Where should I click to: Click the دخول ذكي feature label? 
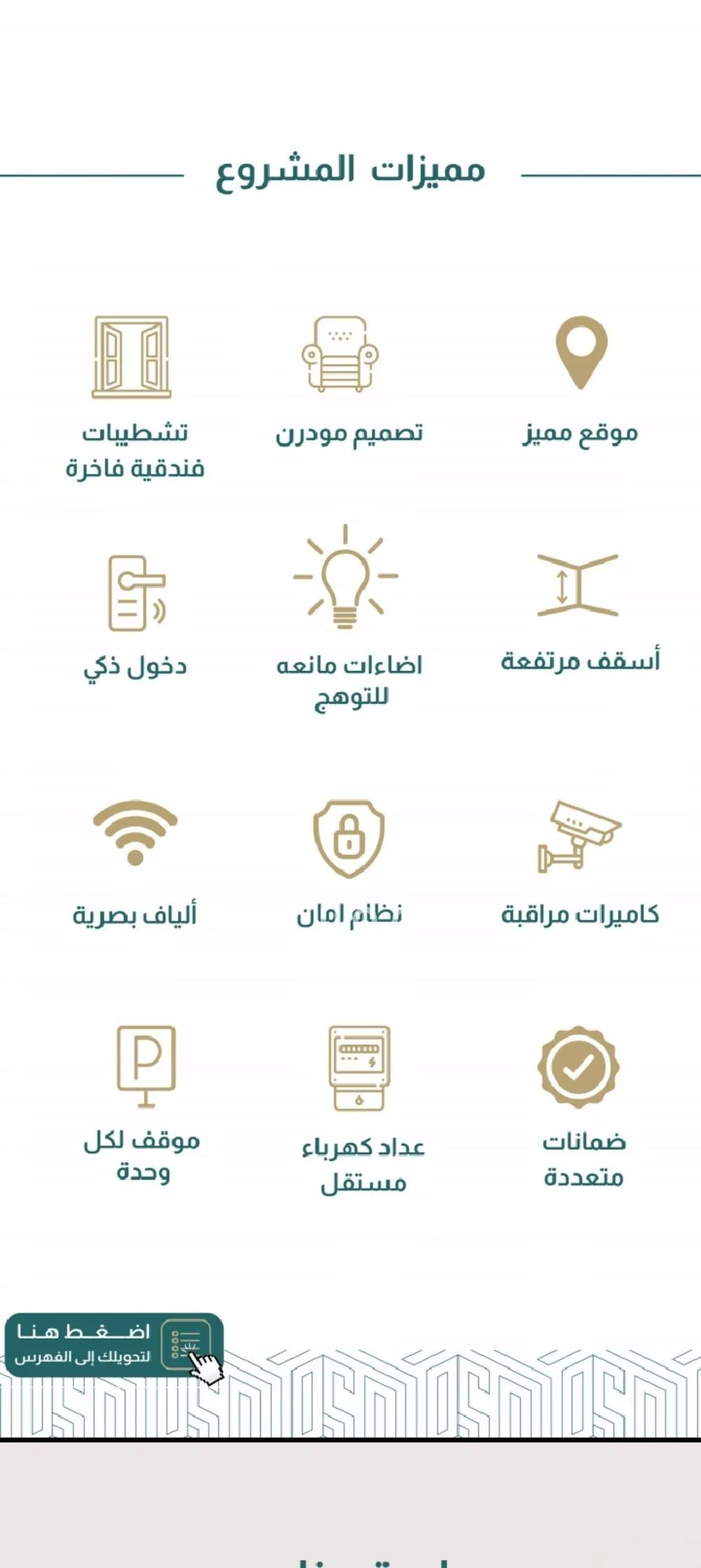tap(137, 666)
